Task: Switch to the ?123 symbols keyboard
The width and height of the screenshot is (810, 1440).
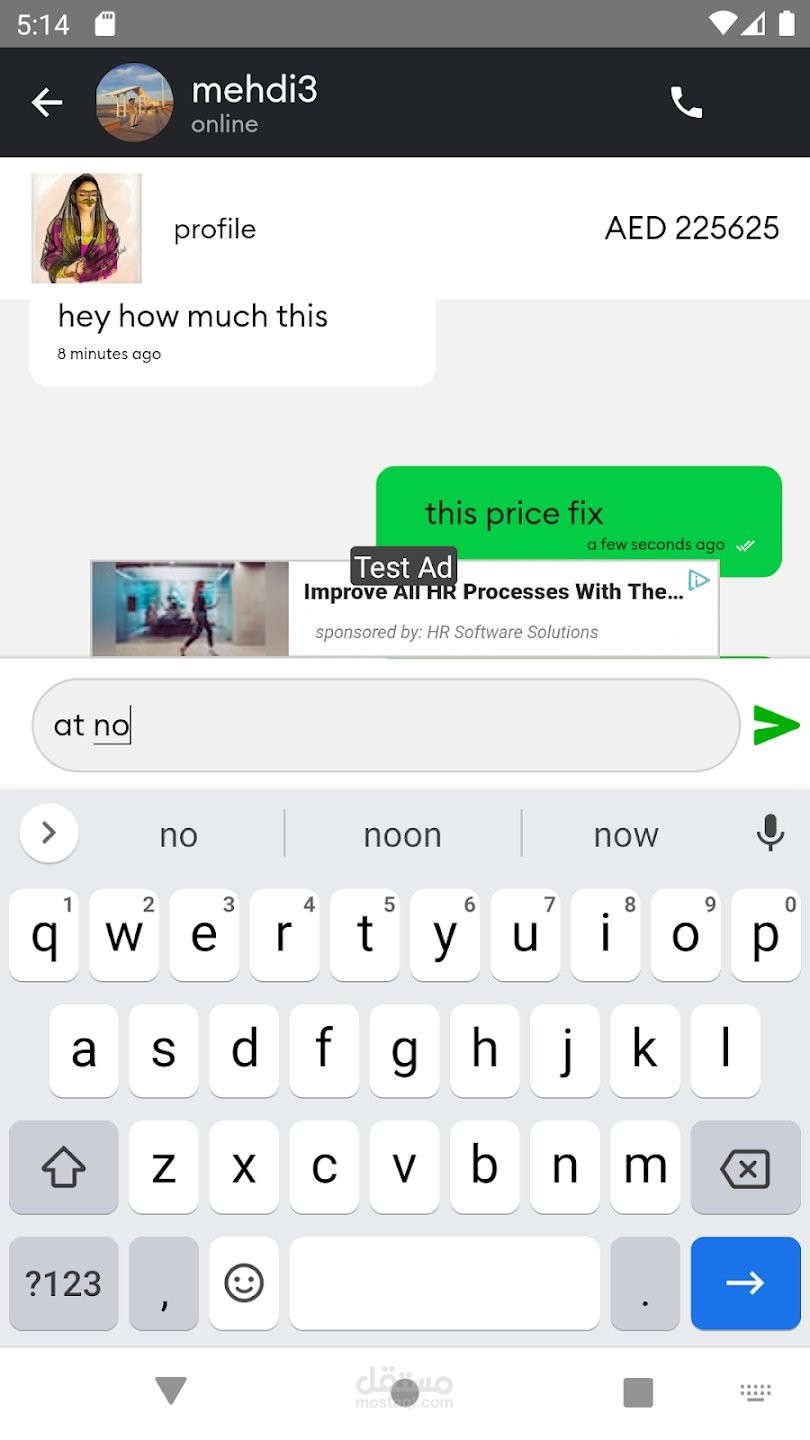Action: 64,1283
